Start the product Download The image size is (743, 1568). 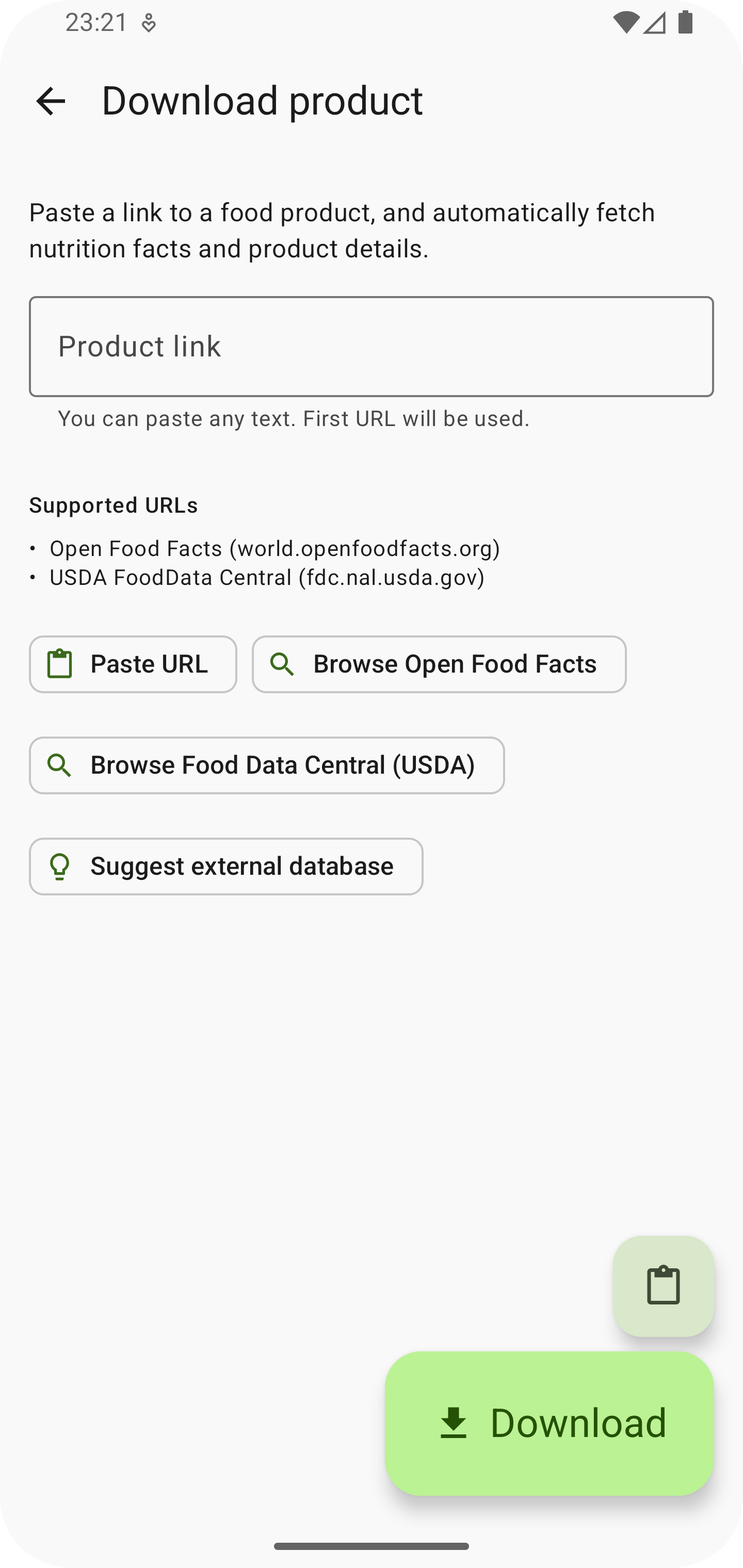click(x=550, y=1423)
